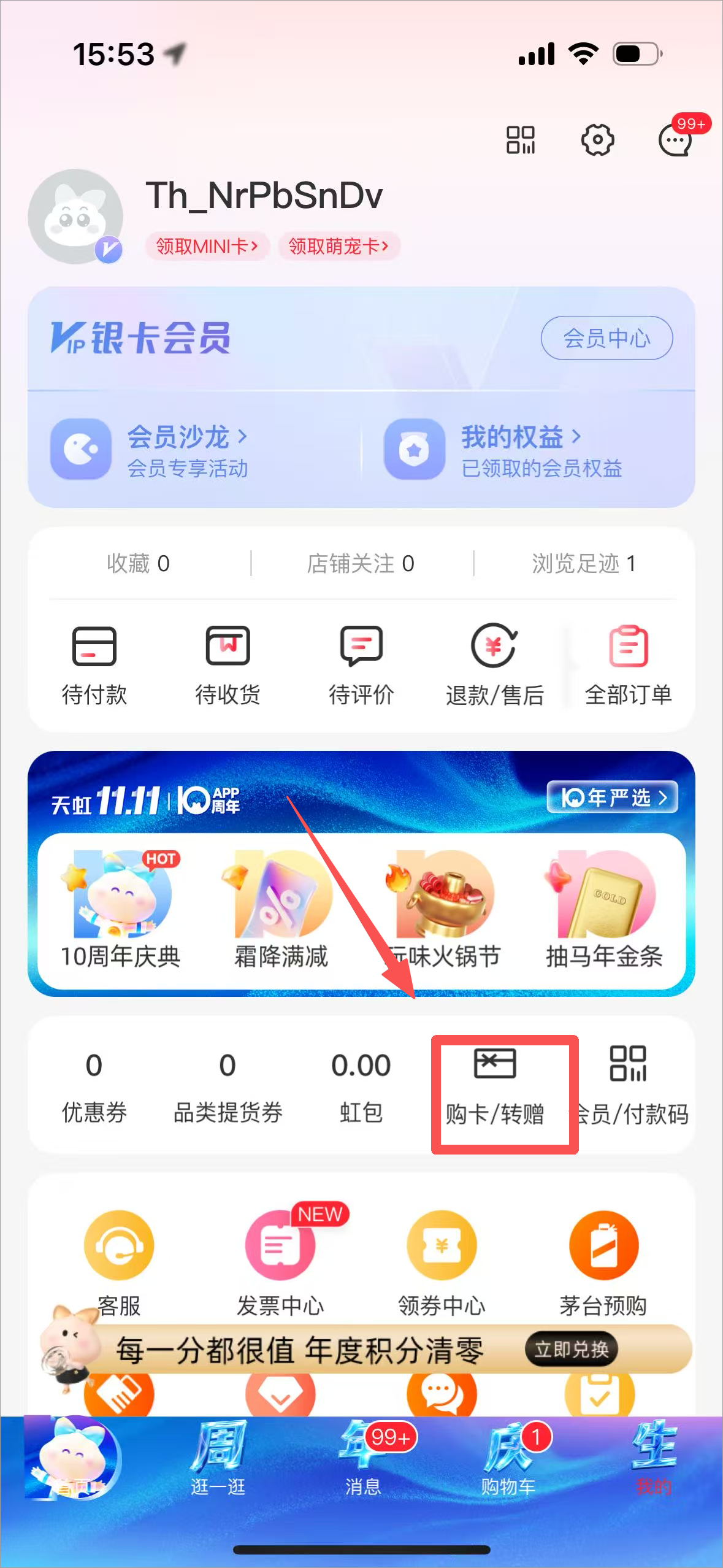Tap 立即兑换 on points banner
The image size is (723, 1568).
pos(572,1349)
